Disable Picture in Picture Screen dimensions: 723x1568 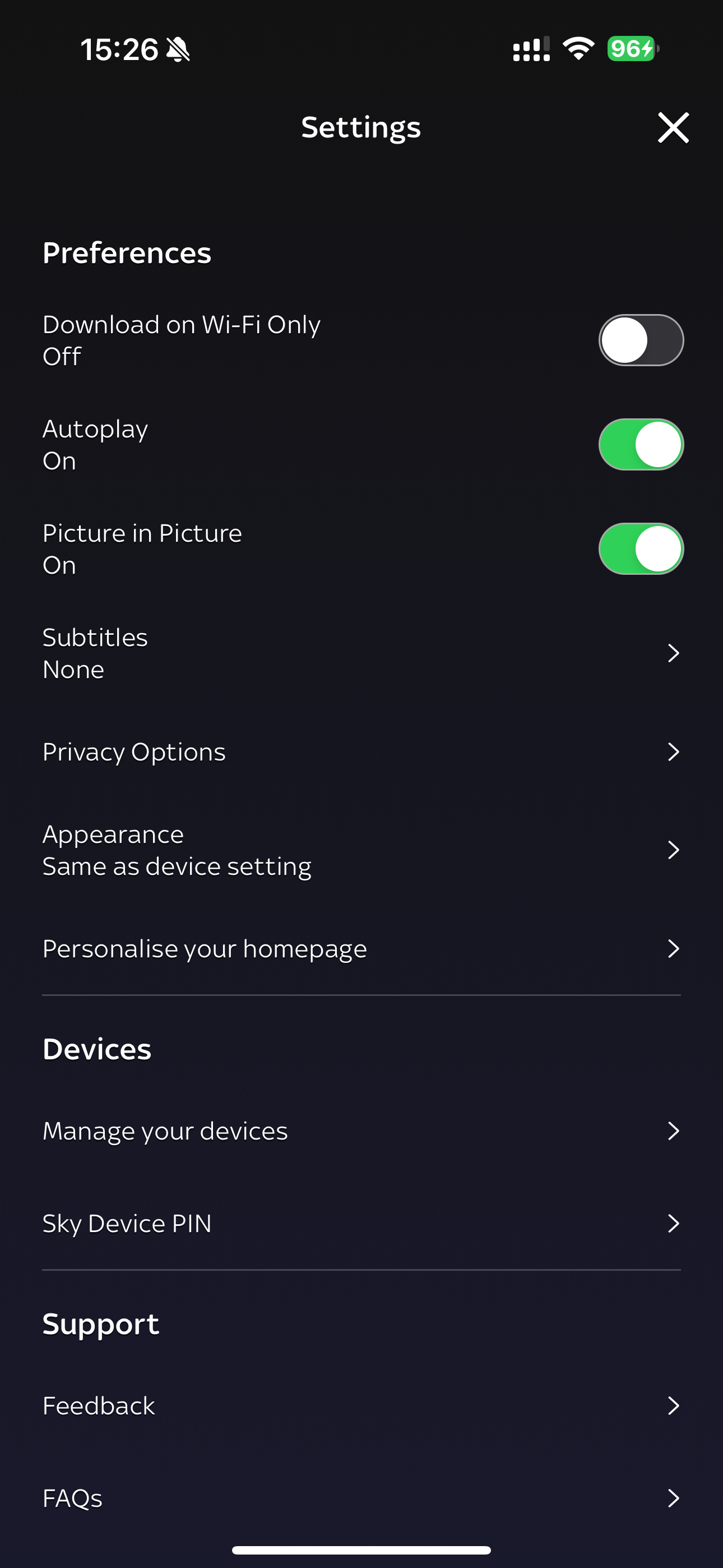click(640, 548)
